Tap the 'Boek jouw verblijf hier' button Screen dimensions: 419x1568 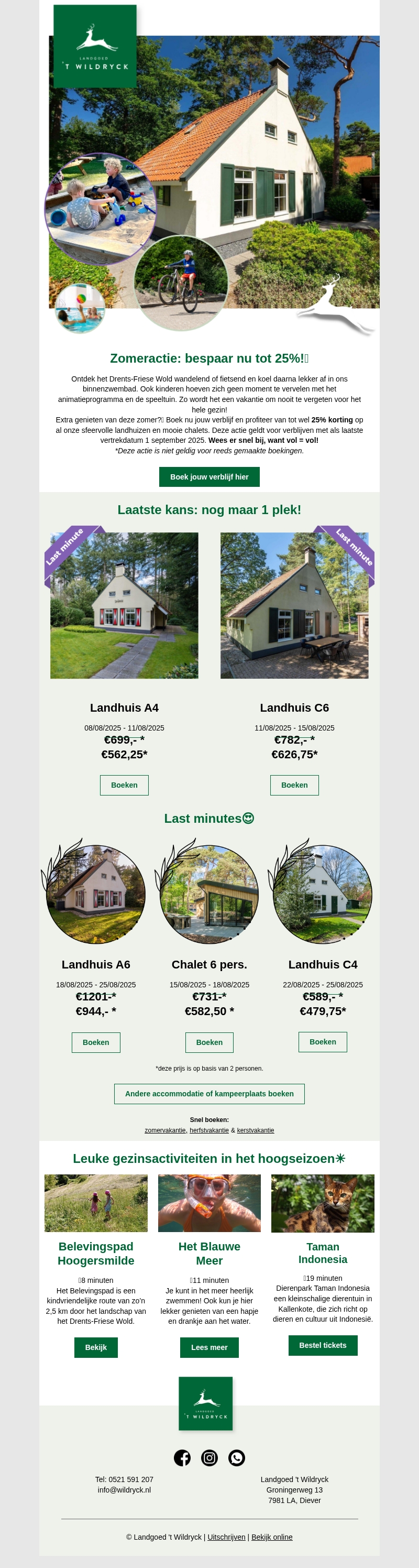tap(209, 476)
